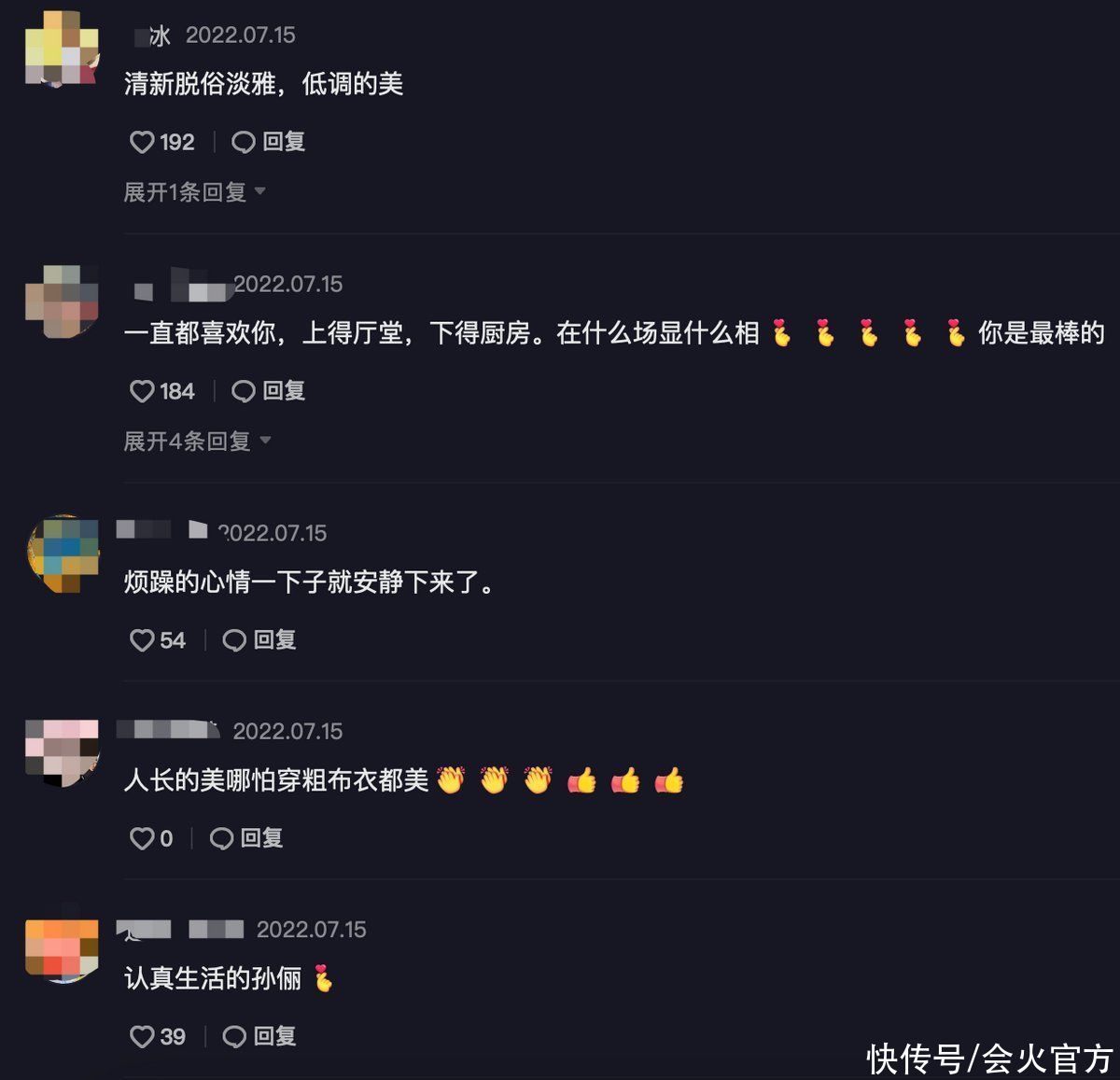
Task: Reply to the comment with 0 likes
Action: (x=246, y=838)
